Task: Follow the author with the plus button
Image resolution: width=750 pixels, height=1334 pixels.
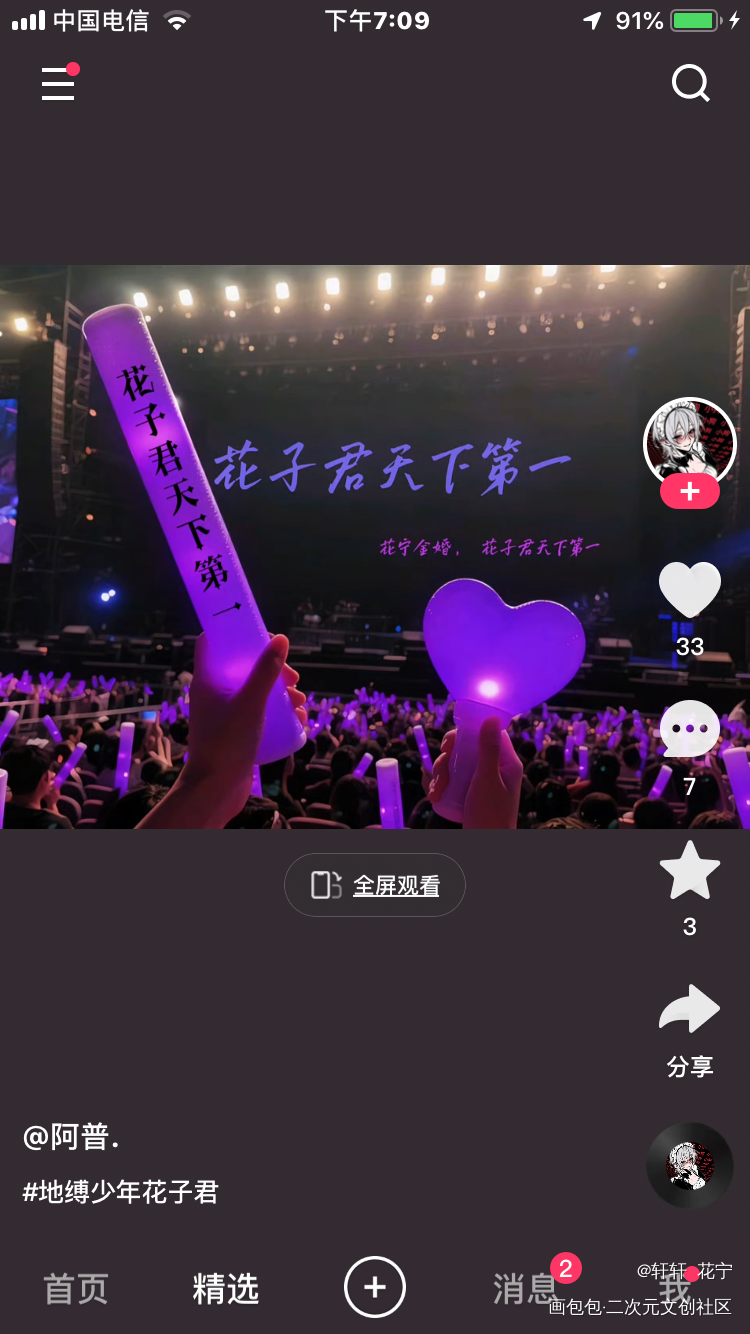Action: tap(690, 492)
